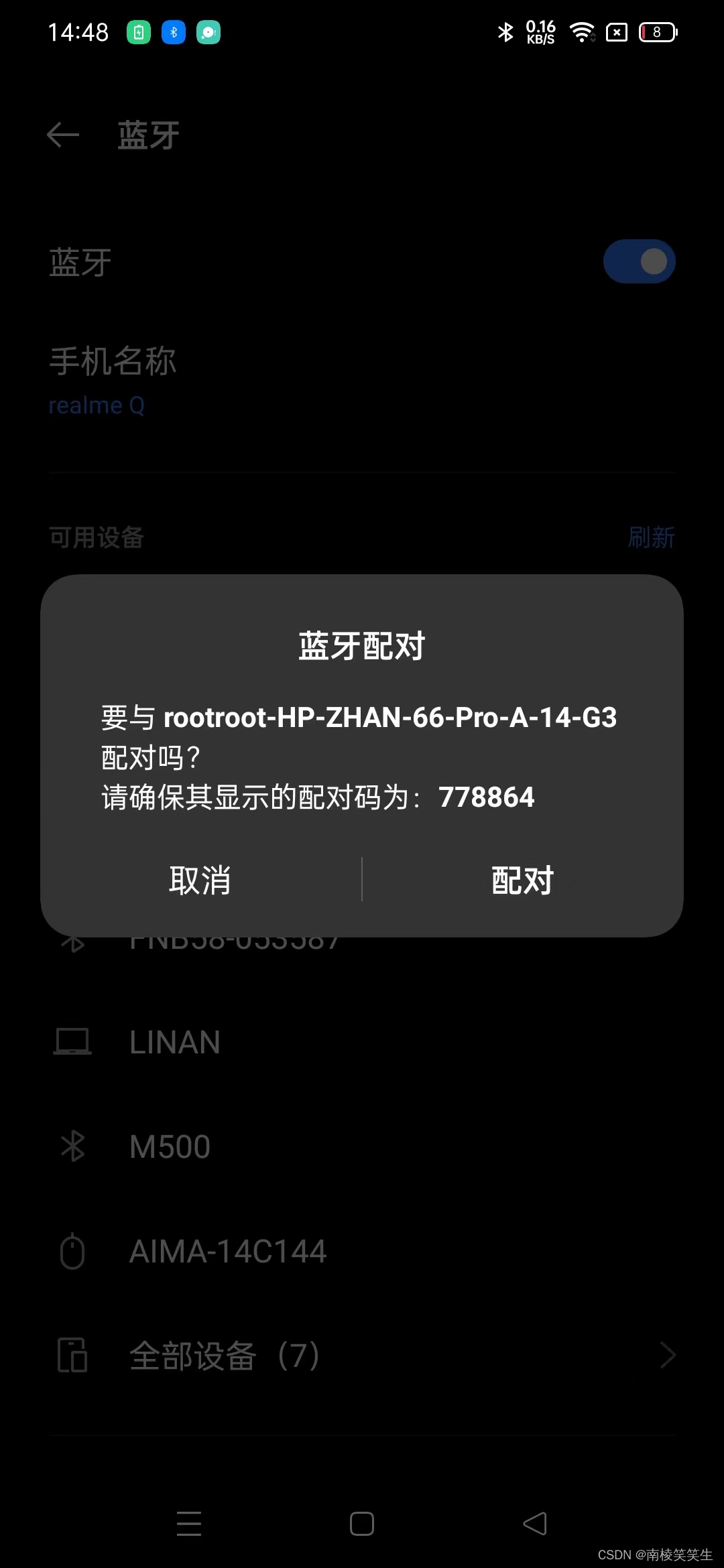Select the LINAN device

[x=174, y=1042]
